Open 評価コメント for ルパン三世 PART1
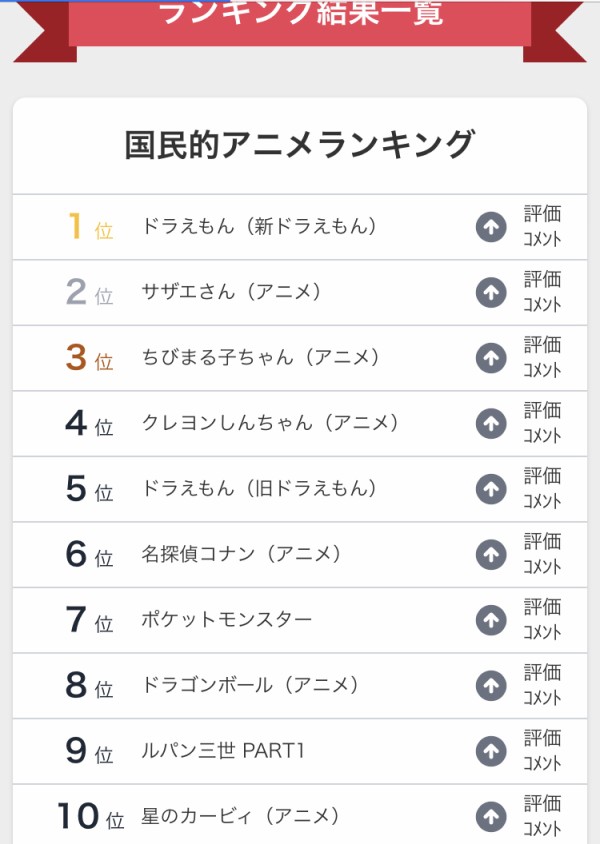The height and width of the screenshot is (844, 600). (x=542, y=750)
